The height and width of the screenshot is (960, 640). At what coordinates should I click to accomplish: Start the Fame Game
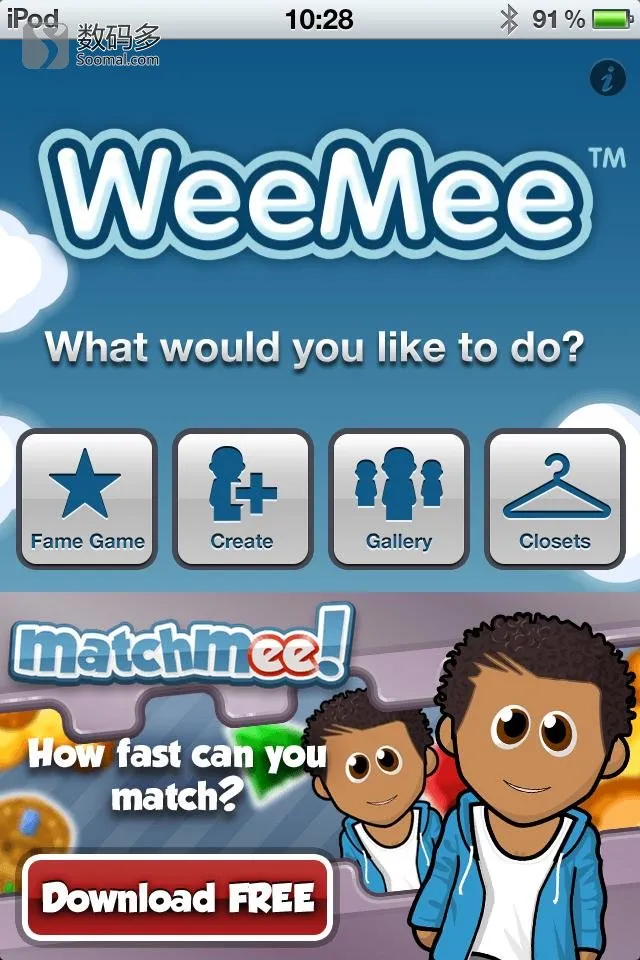click(88, 499)
